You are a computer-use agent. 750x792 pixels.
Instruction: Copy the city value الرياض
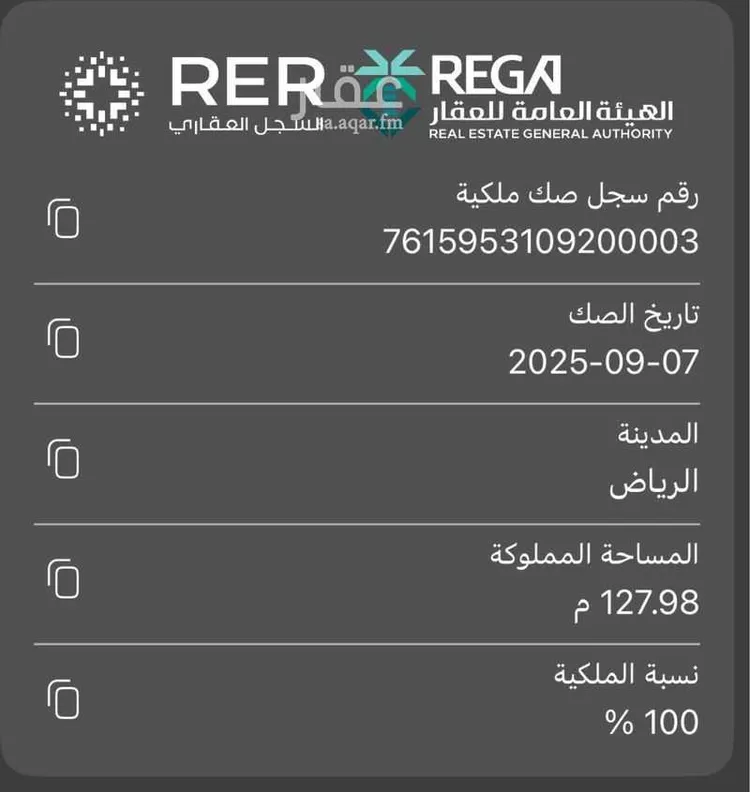(63, 459)
